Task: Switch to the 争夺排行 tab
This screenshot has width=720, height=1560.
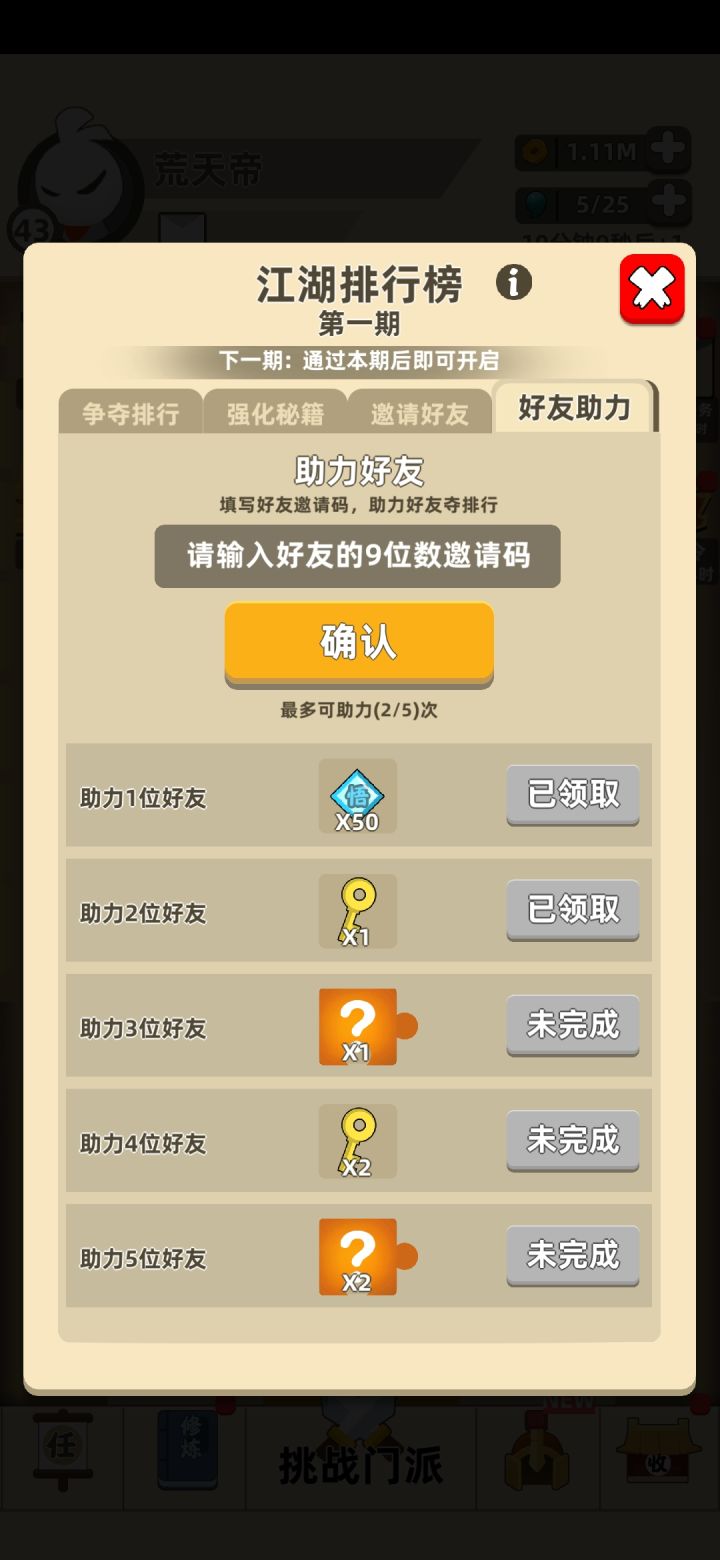Action: (x=130, y=411)
